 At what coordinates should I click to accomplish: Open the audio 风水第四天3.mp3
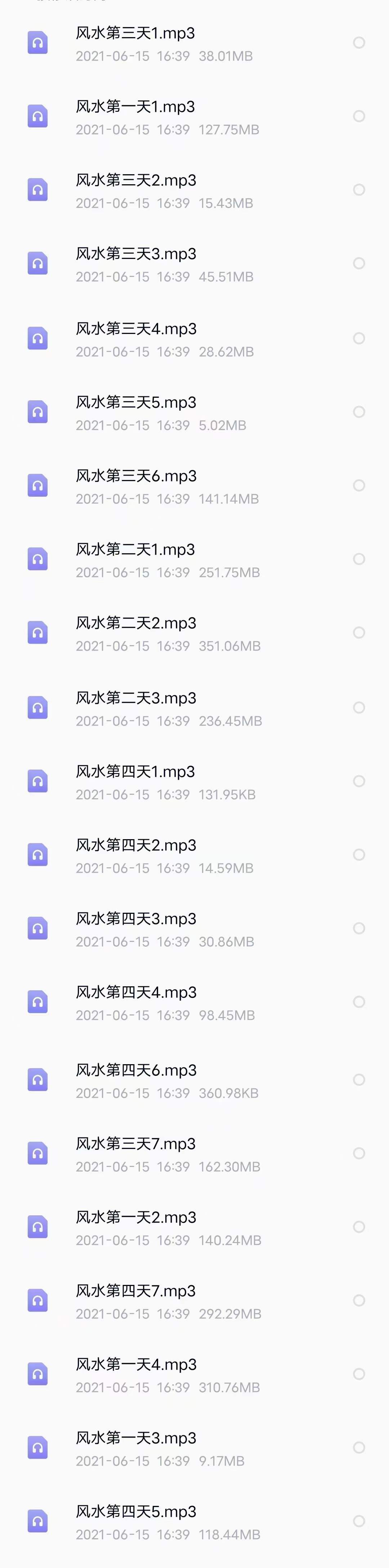135,919
